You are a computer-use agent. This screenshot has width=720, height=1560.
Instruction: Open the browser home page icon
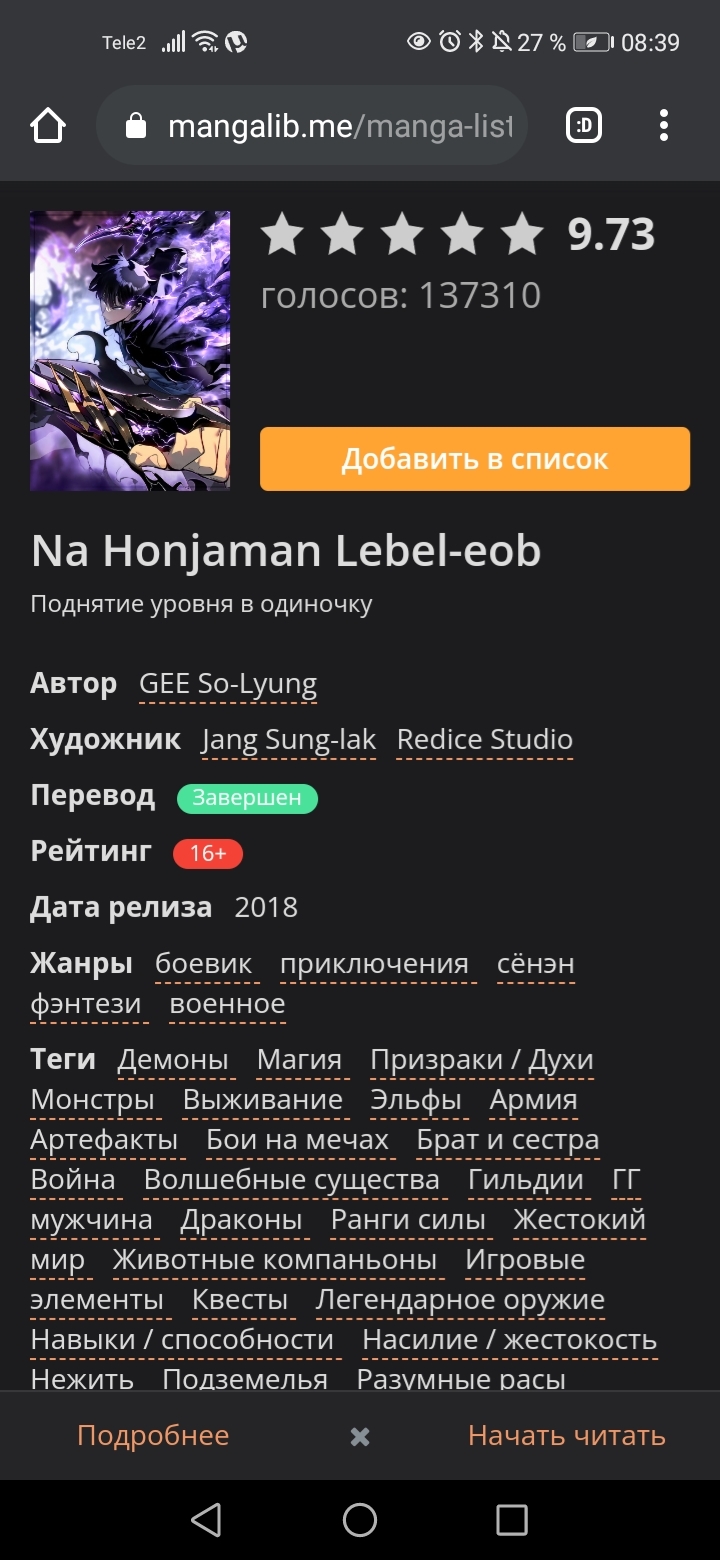[48, 126]
